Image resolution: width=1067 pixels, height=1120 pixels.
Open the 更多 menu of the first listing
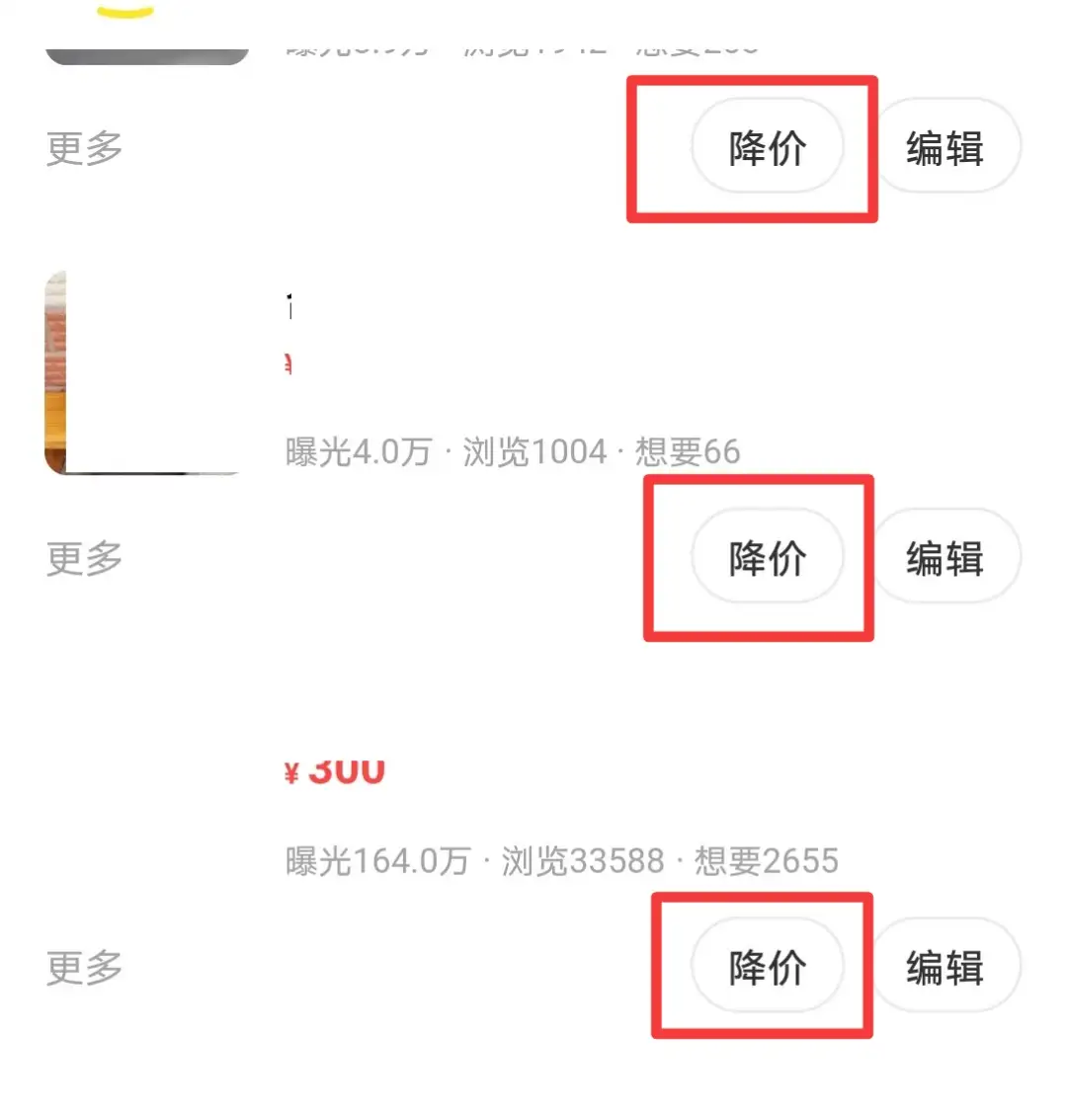[x=83, y=148]
